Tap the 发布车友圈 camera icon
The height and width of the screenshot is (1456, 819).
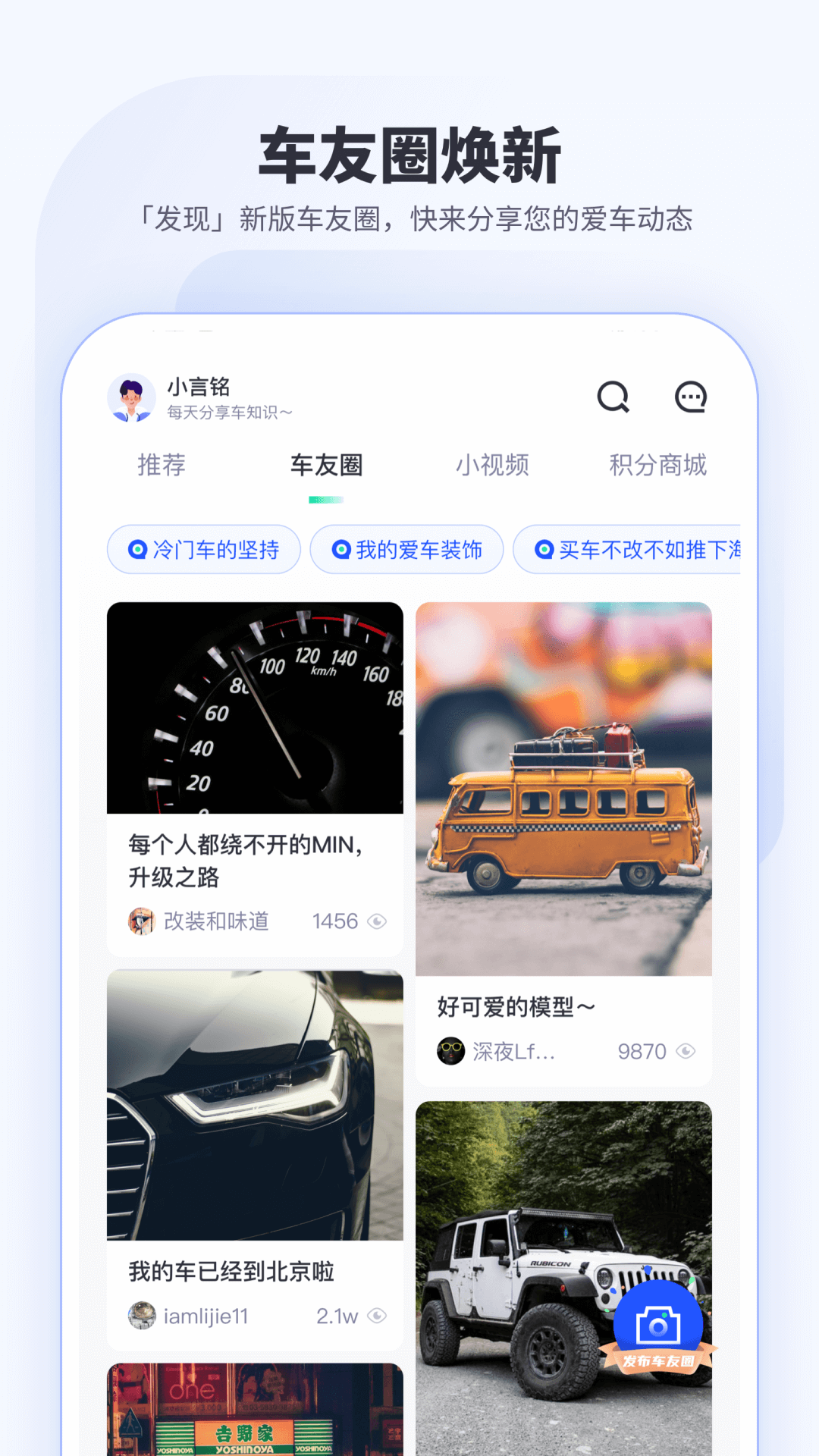coord(659,1319)
